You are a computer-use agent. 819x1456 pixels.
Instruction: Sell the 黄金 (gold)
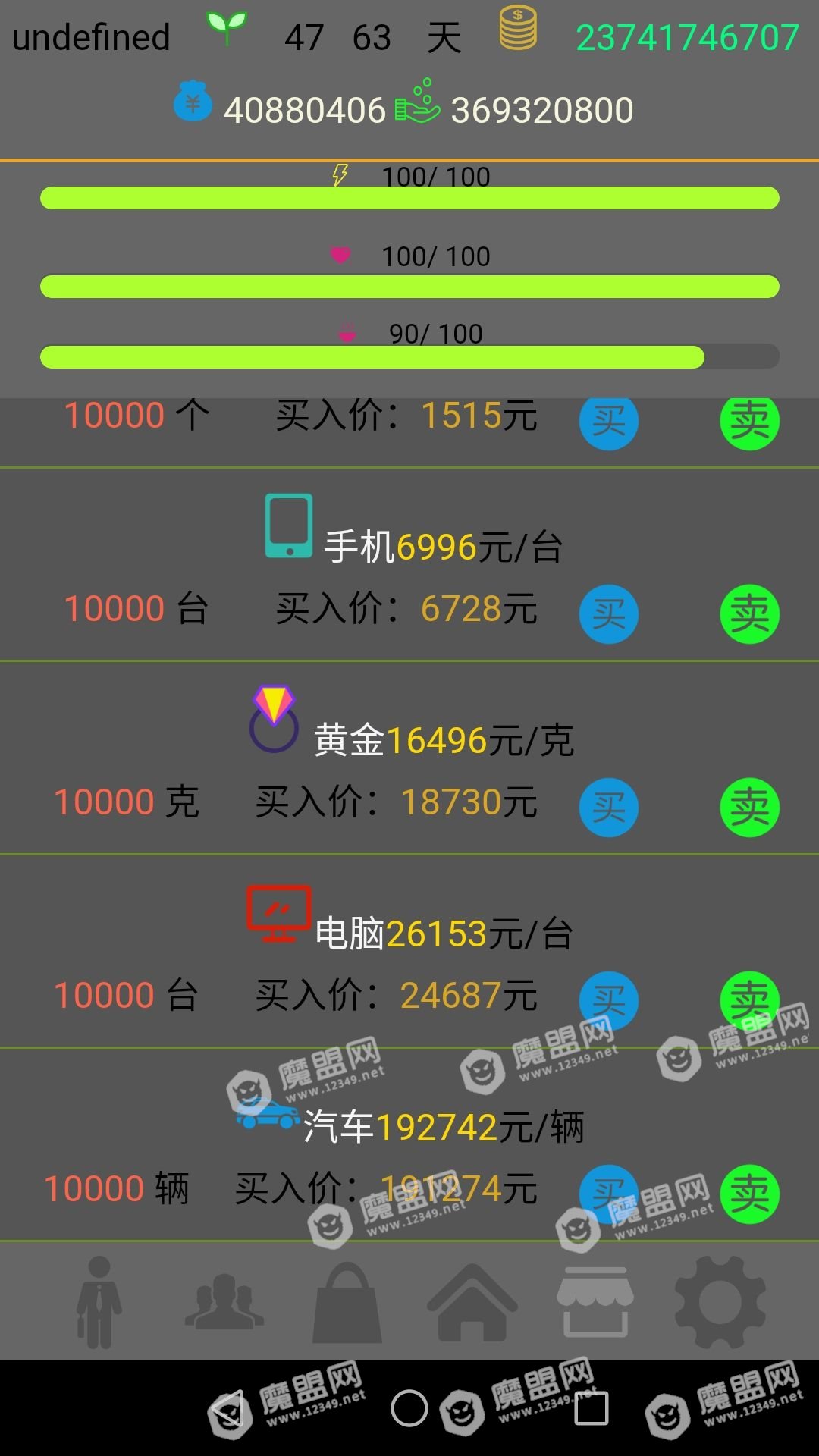click(x=749, y=807)
